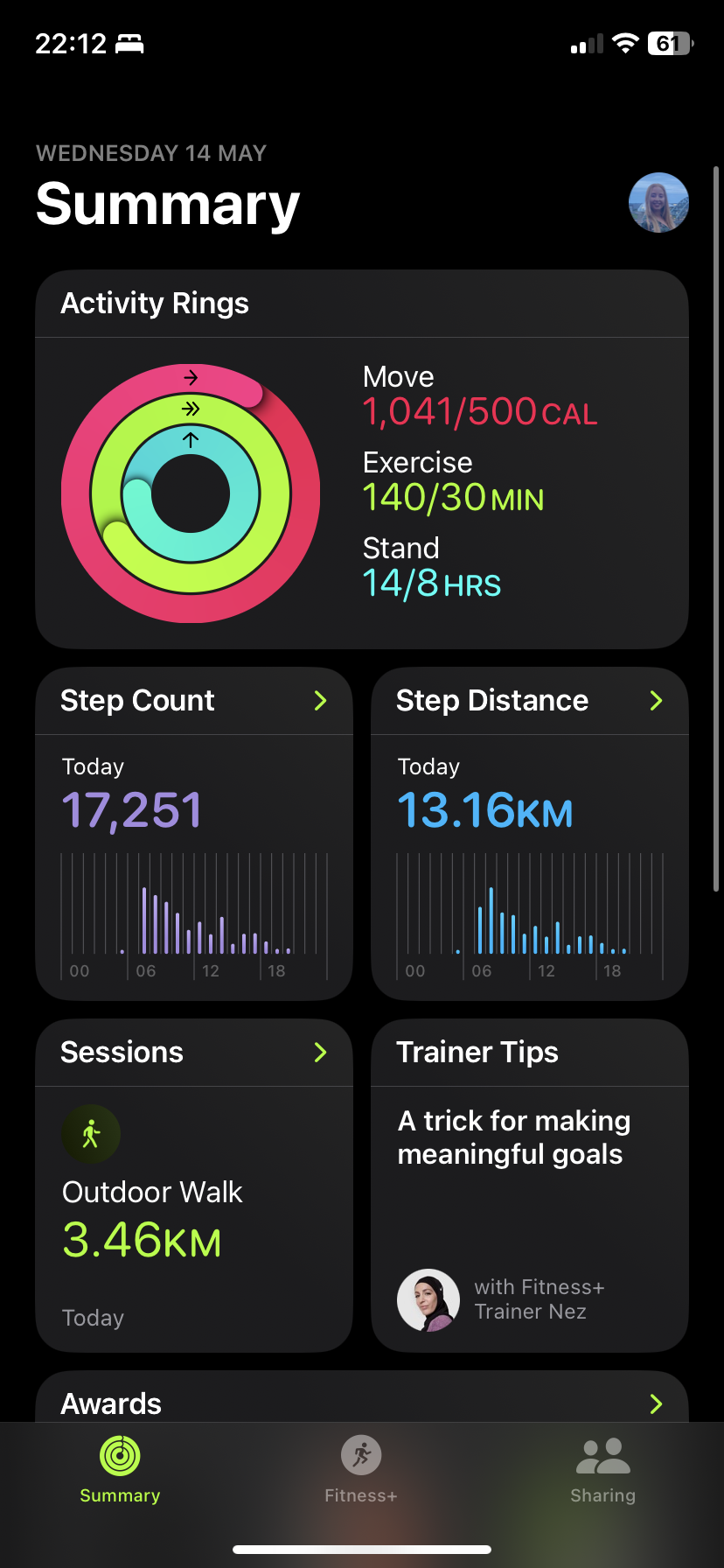
Task: Open the Trainer Tips card
Action: [530, 1186]
